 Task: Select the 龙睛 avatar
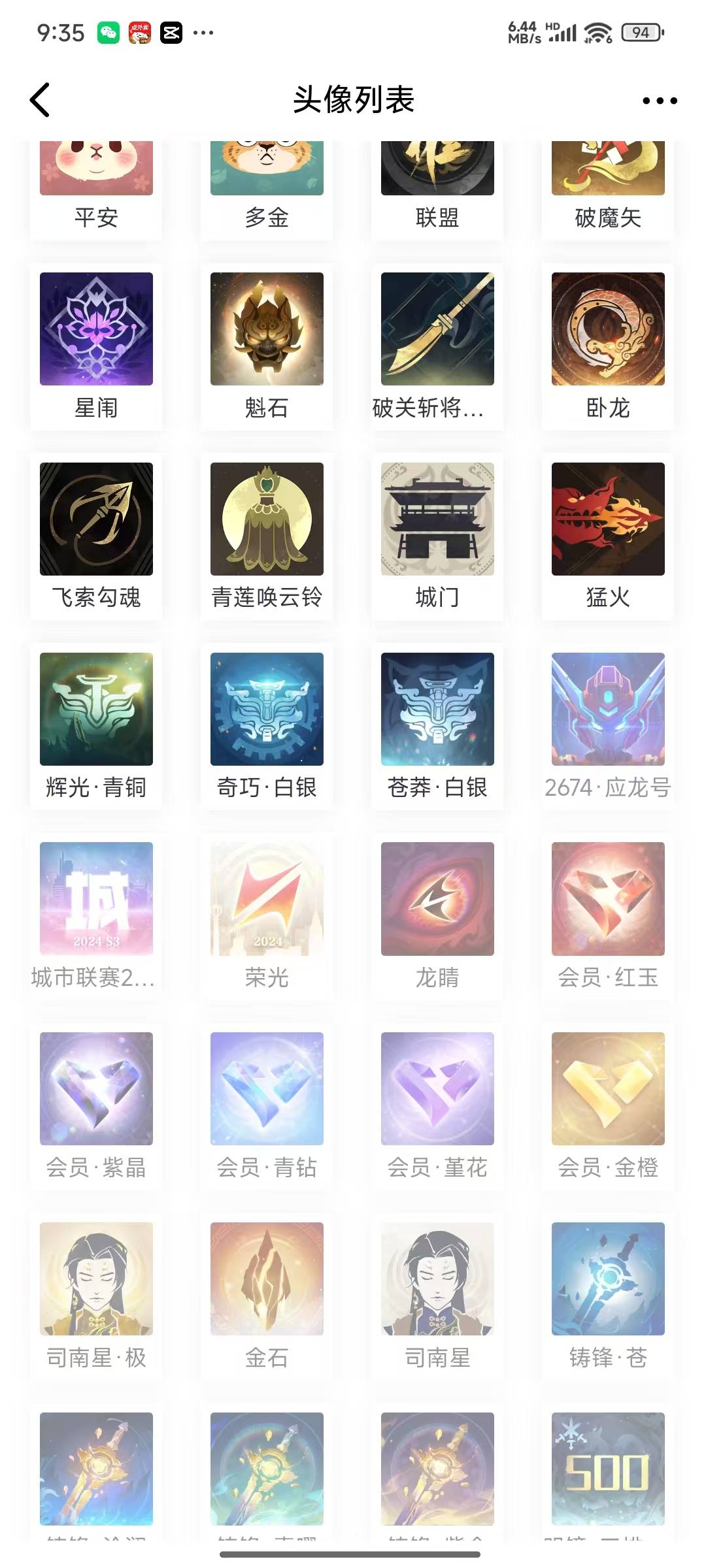(x=437, y=917)
